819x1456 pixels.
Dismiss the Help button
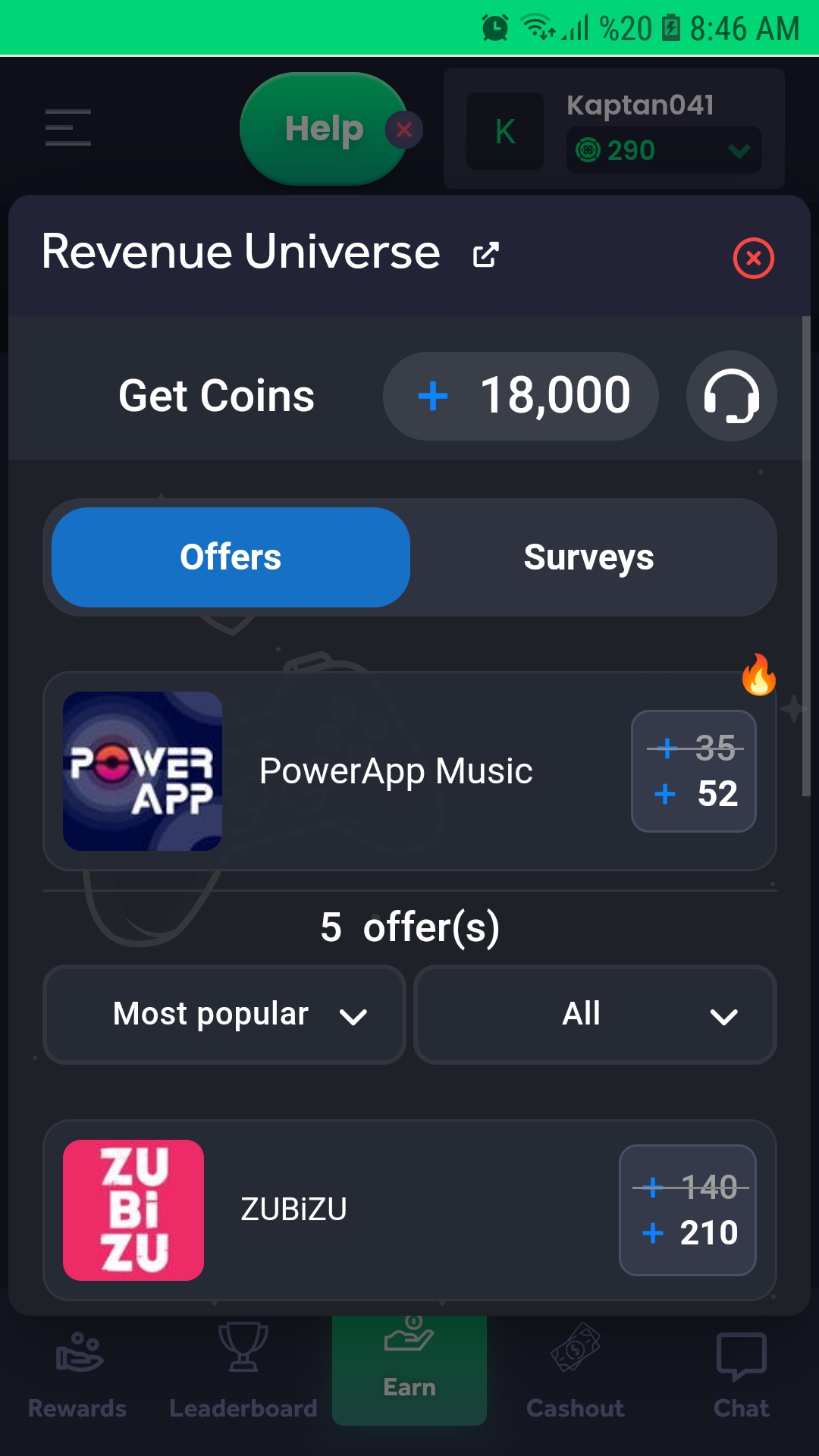coord(404,130)
